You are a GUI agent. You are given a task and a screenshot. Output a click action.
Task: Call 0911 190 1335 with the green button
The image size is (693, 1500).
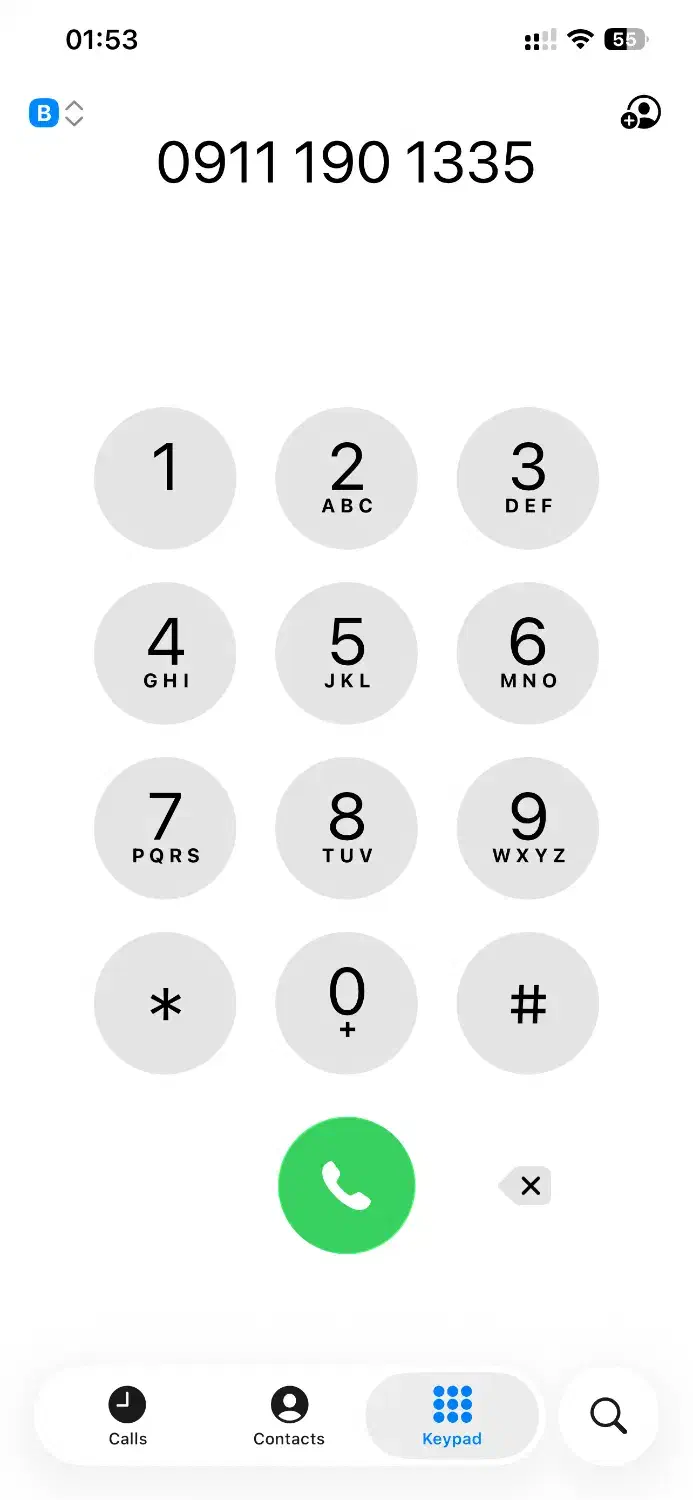pos(346,1185)
